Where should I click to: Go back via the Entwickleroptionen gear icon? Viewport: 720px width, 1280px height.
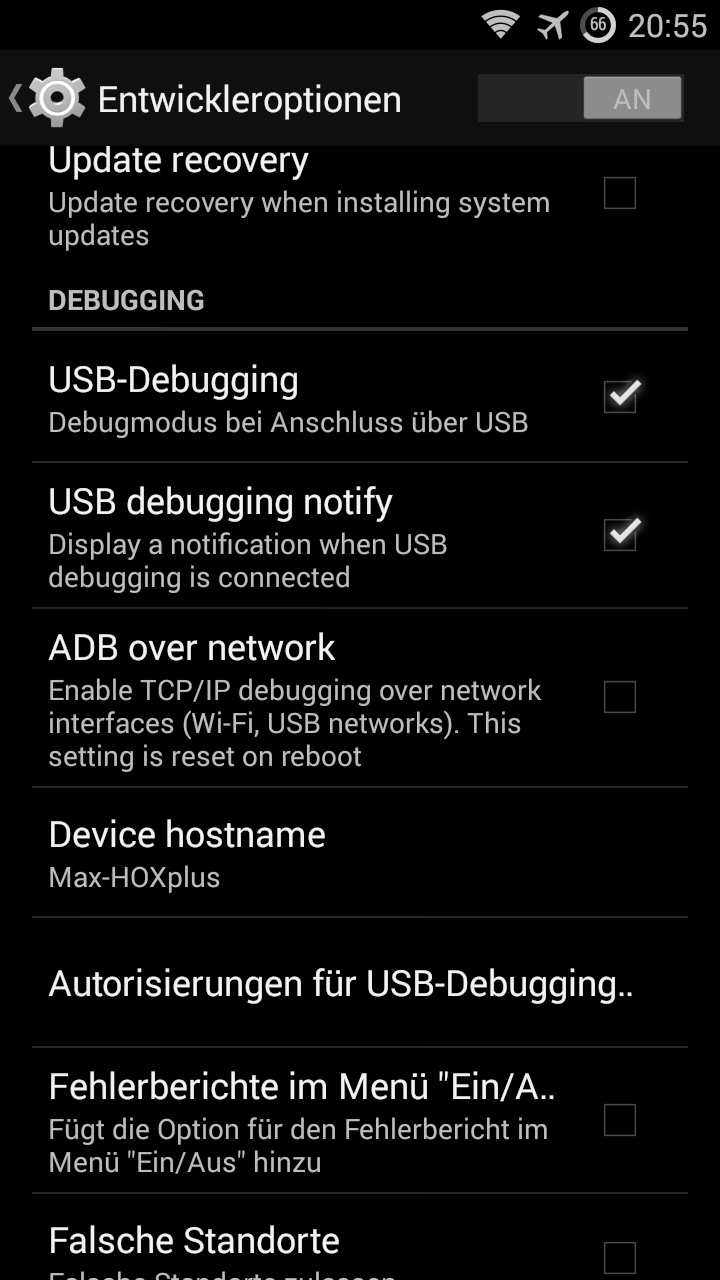click(x=57, y=98)
